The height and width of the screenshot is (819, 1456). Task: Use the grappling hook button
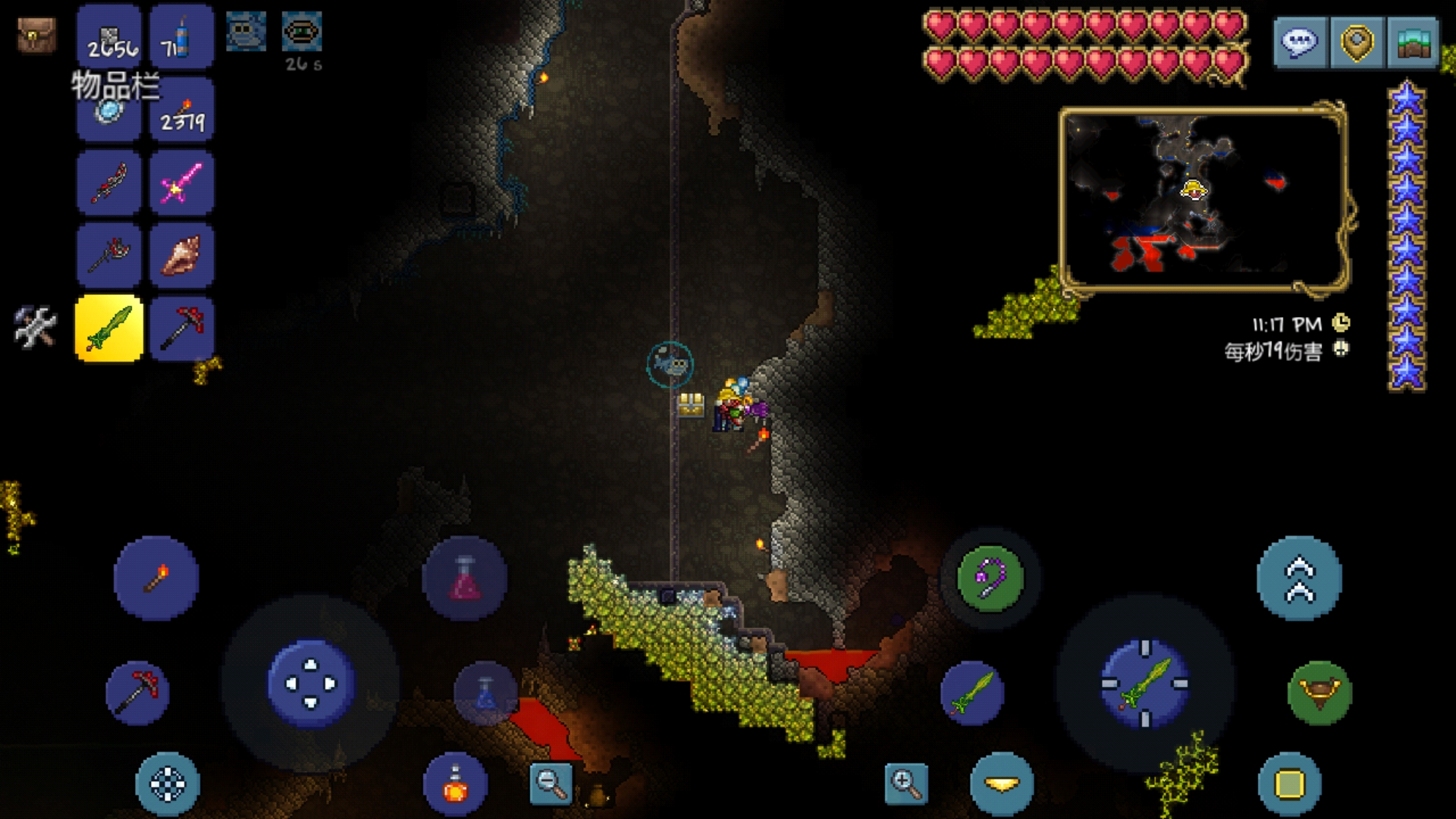990,579
